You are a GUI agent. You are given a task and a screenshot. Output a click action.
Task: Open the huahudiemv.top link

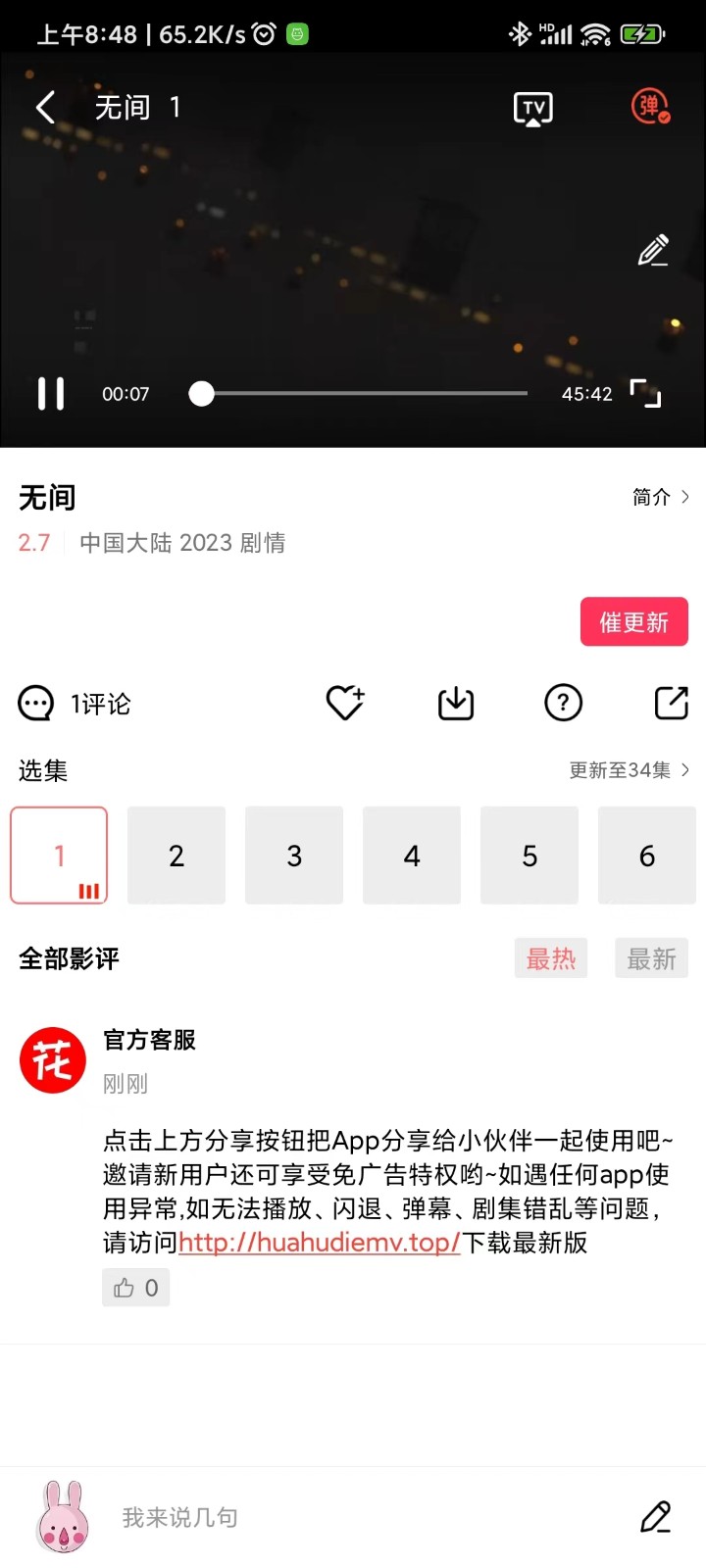click(x=319, y=1243)
